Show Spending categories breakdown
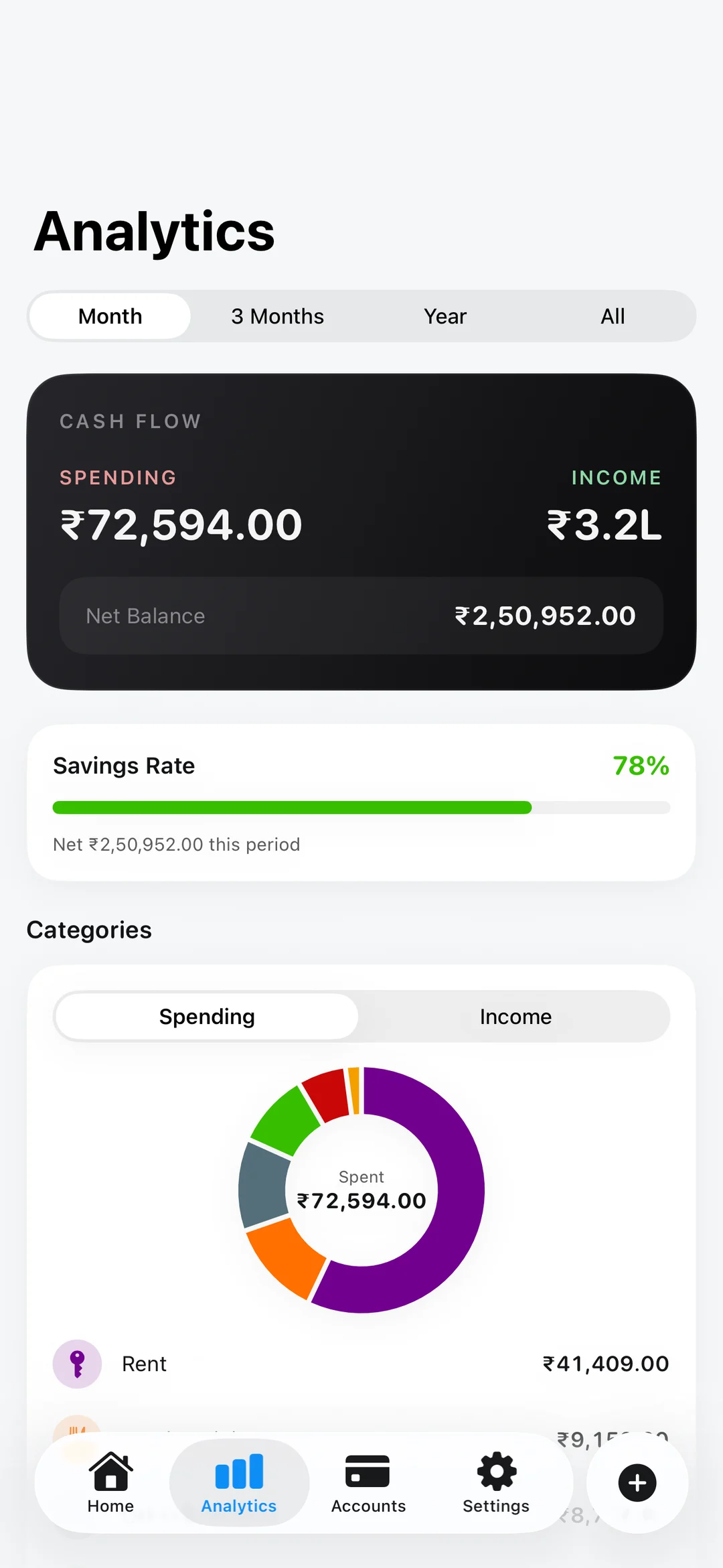 207,1017
